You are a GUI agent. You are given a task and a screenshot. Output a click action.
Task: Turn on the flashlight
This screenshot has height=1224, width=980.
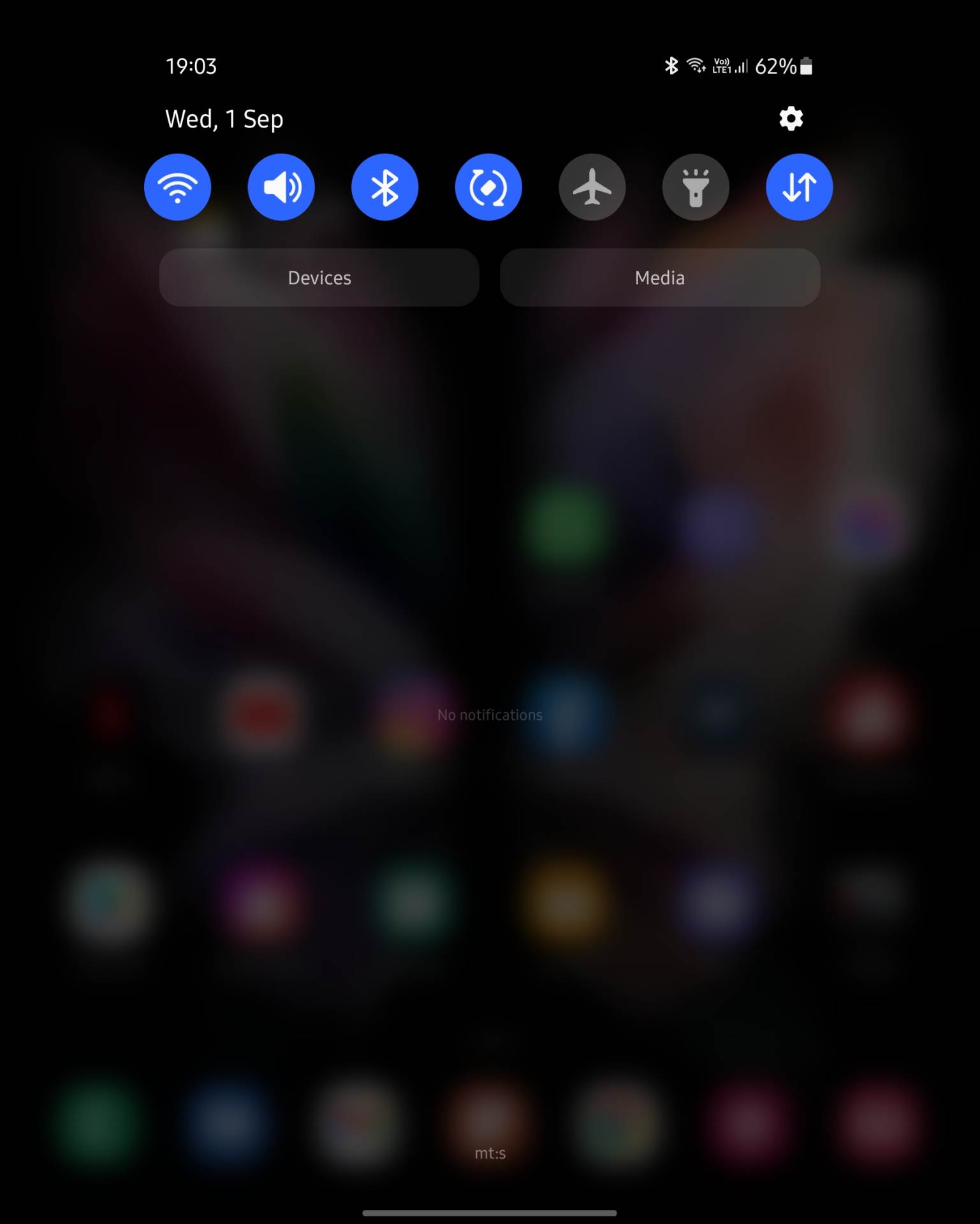pos(696,187)
